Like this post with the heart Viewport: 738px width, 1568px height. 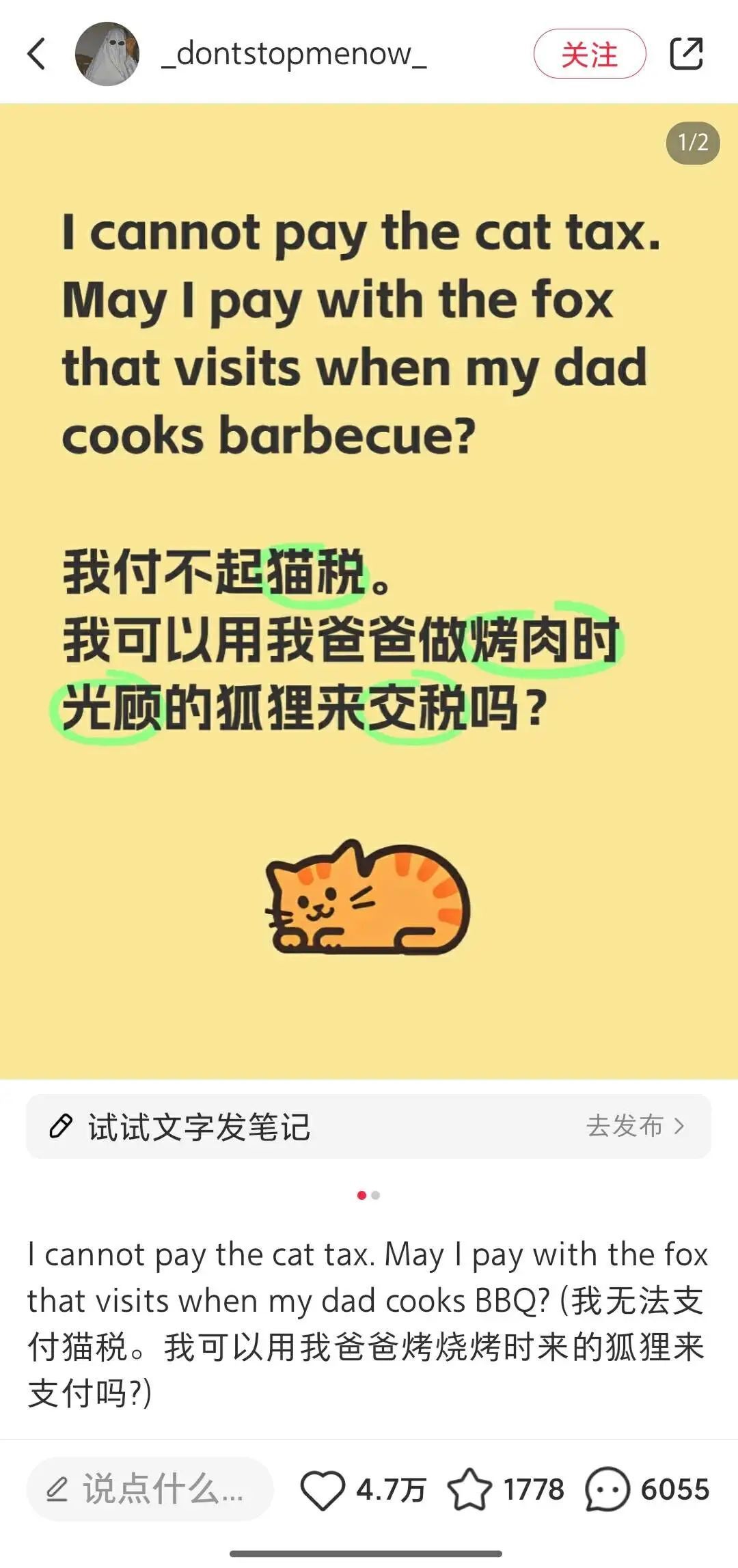[323, 1490]
